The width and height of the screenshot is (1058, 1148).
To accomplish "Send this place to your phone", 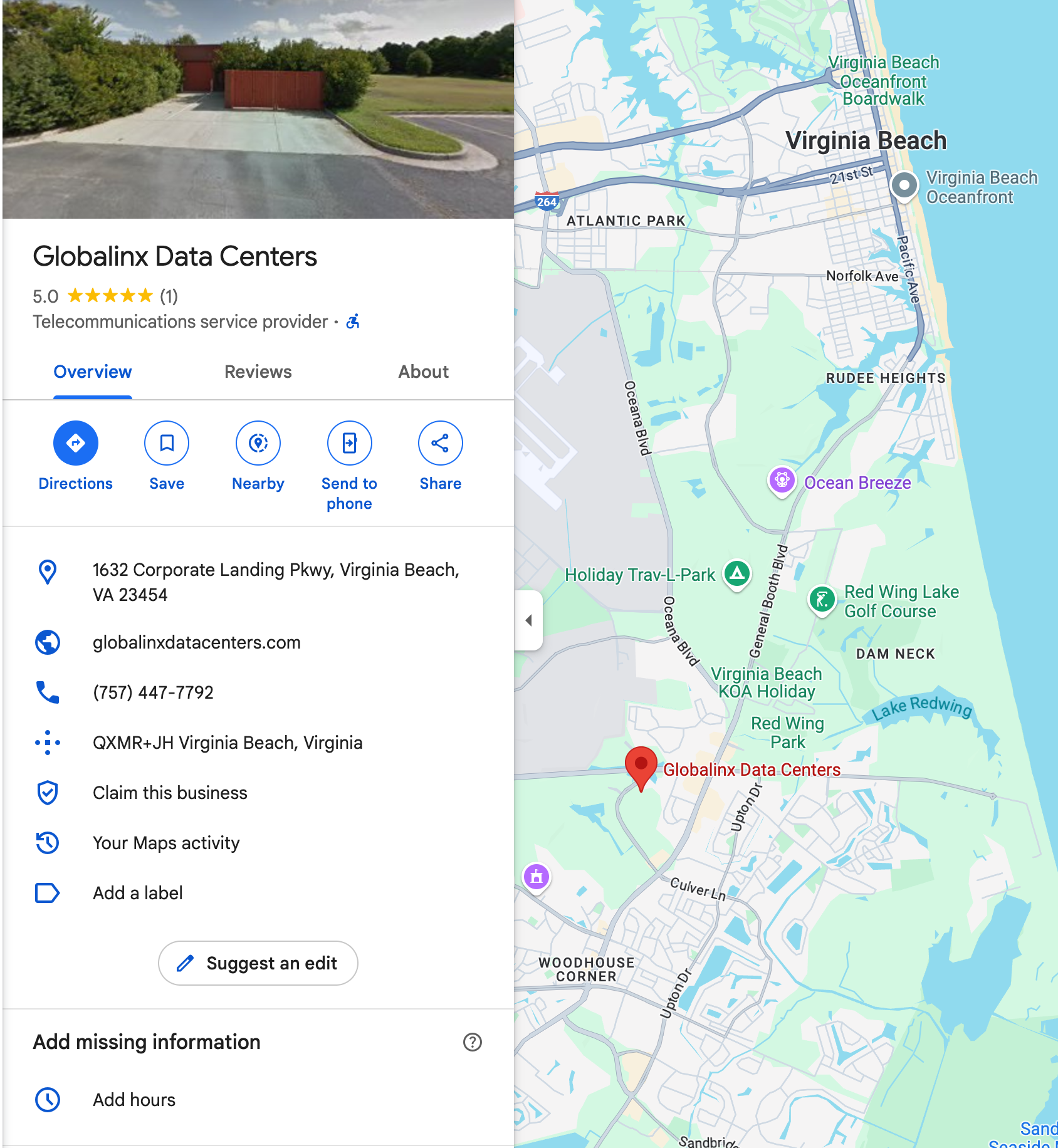I will click(x=349, y=444).
